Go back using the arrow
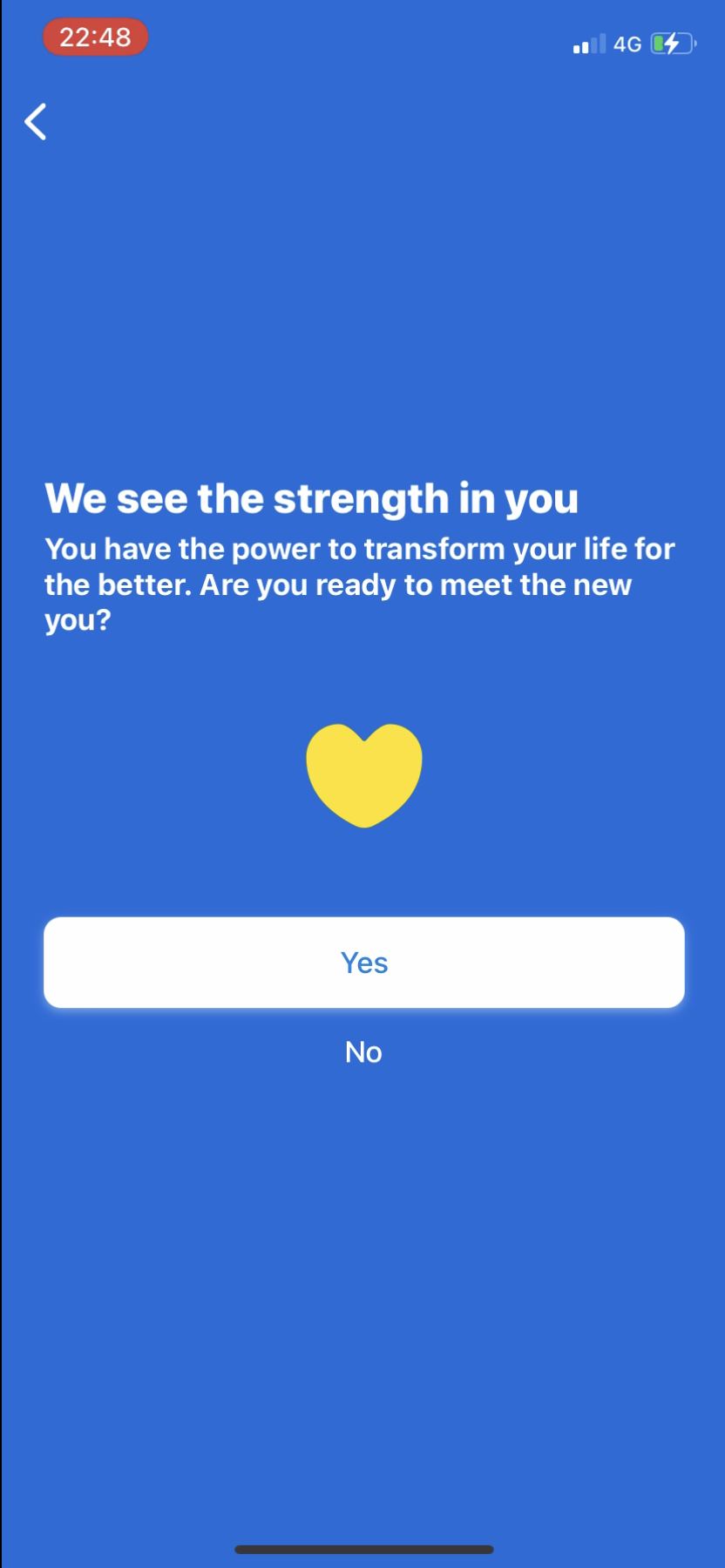Screen dimensions: 725x1568 pyautogui.click(x=36, y=121)
